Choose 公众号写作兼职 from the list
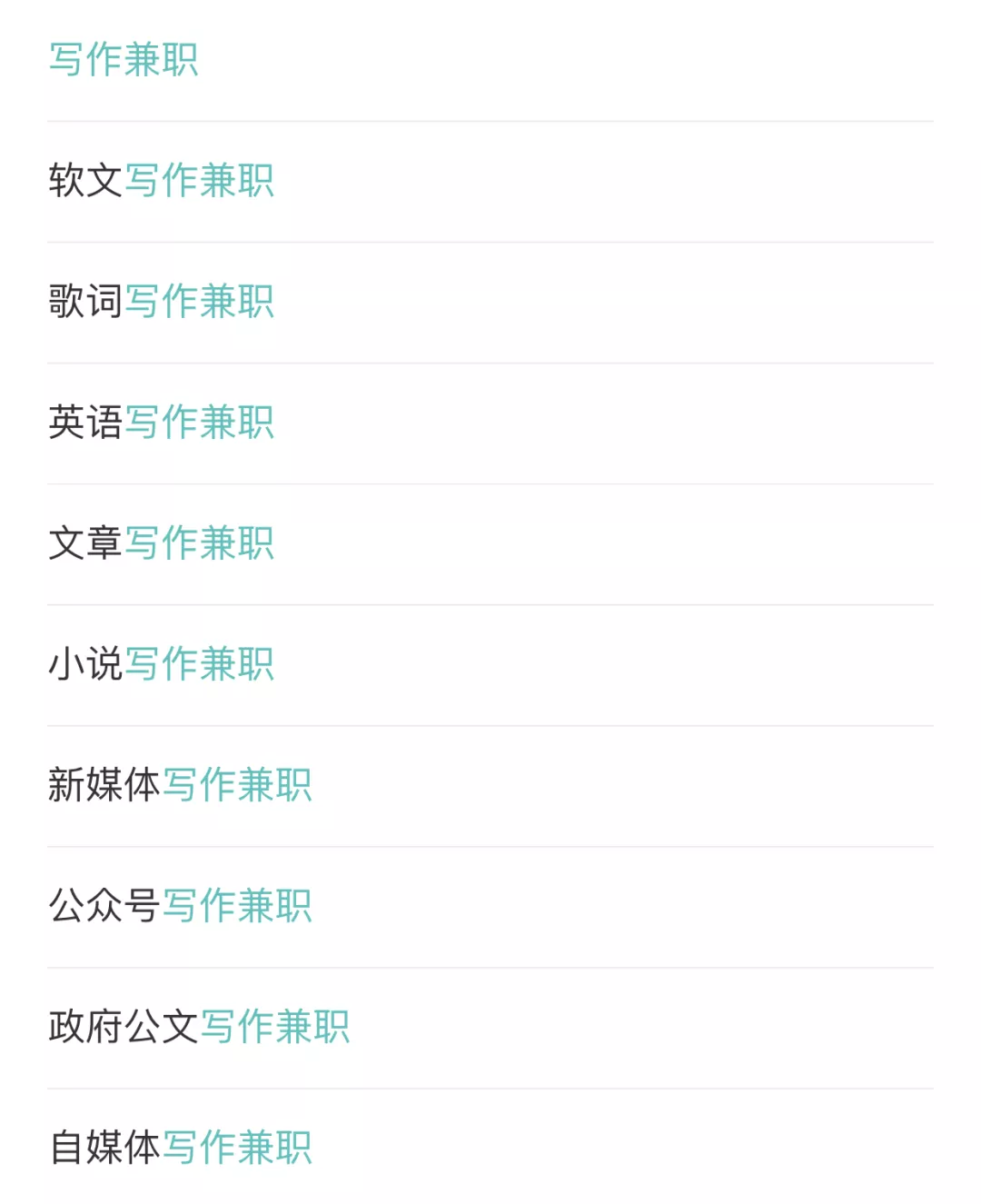 point(180,906)
